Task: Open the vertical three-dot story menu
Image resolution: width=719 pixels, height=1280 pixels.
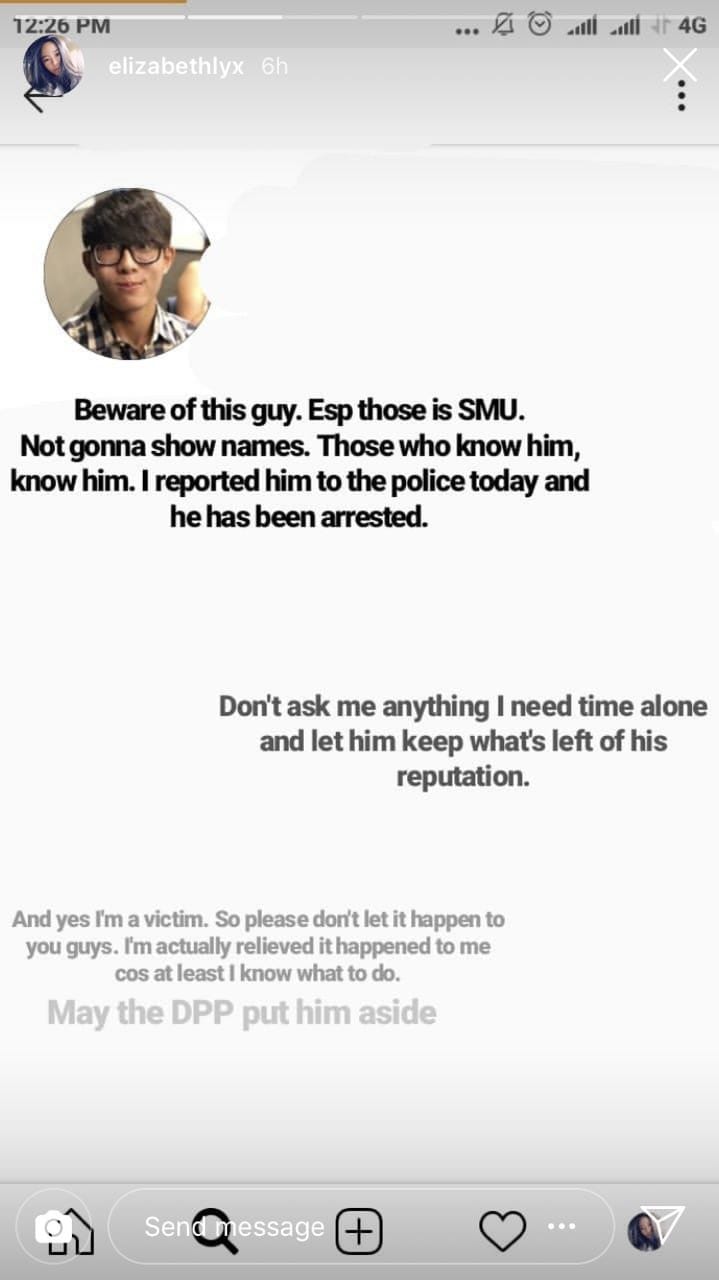Action: [681, 96]
